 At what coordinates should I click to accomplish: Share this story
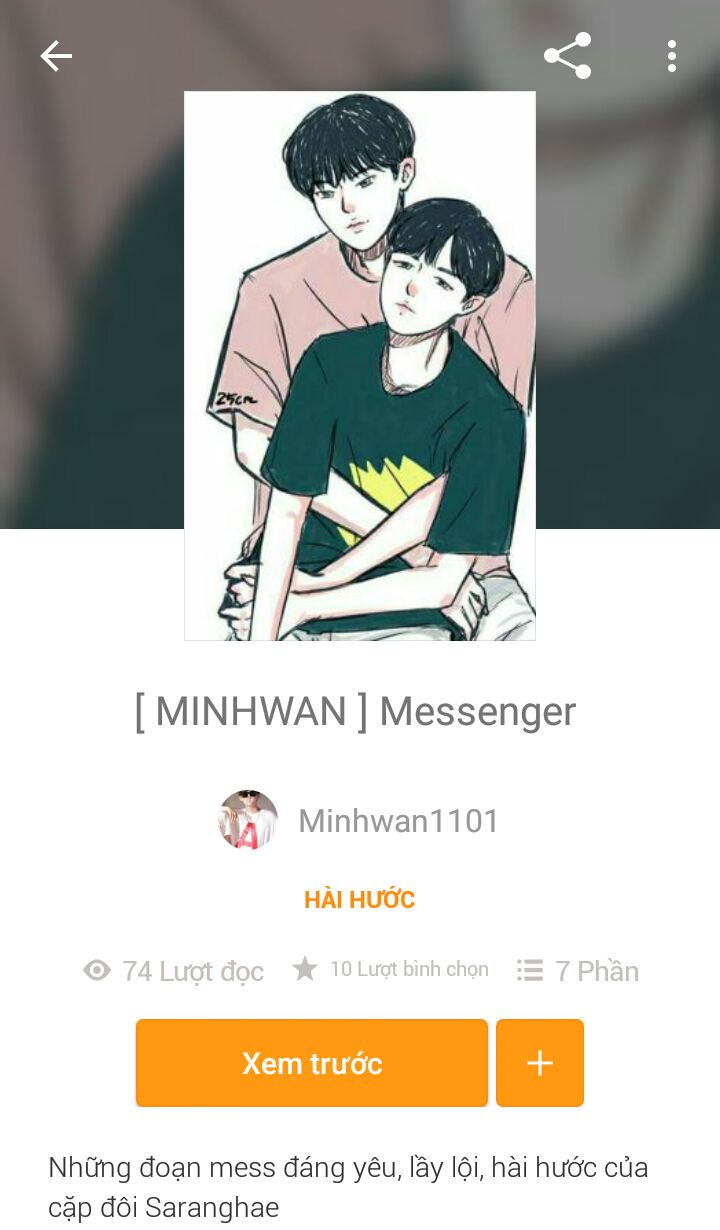pos(567,56)
